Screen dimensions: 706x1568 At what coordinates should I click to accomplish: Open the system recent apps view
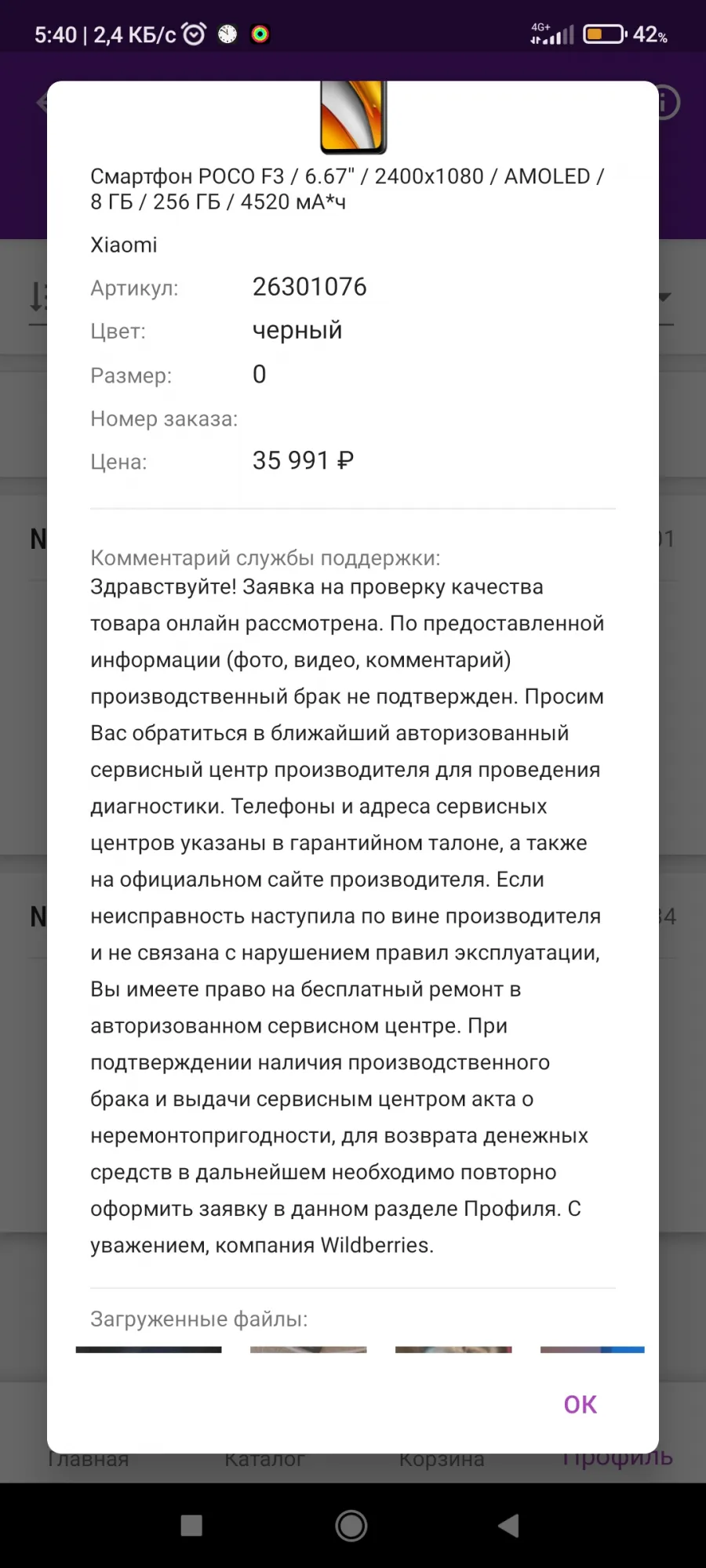pyautogui.click(x=191, y=1525)
